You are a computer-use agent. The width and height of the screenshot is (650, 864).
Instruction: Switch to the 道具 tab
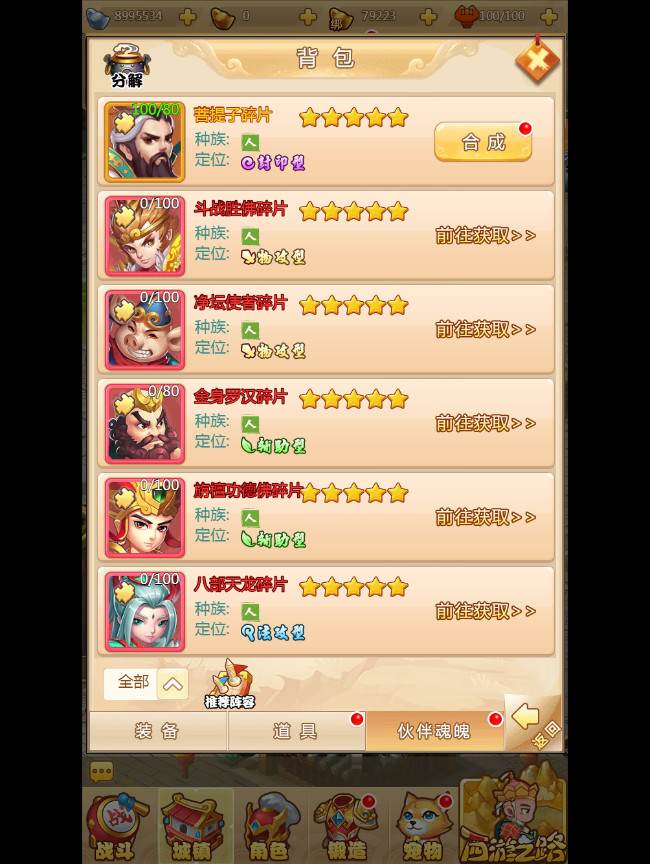[x=295, y=731]
